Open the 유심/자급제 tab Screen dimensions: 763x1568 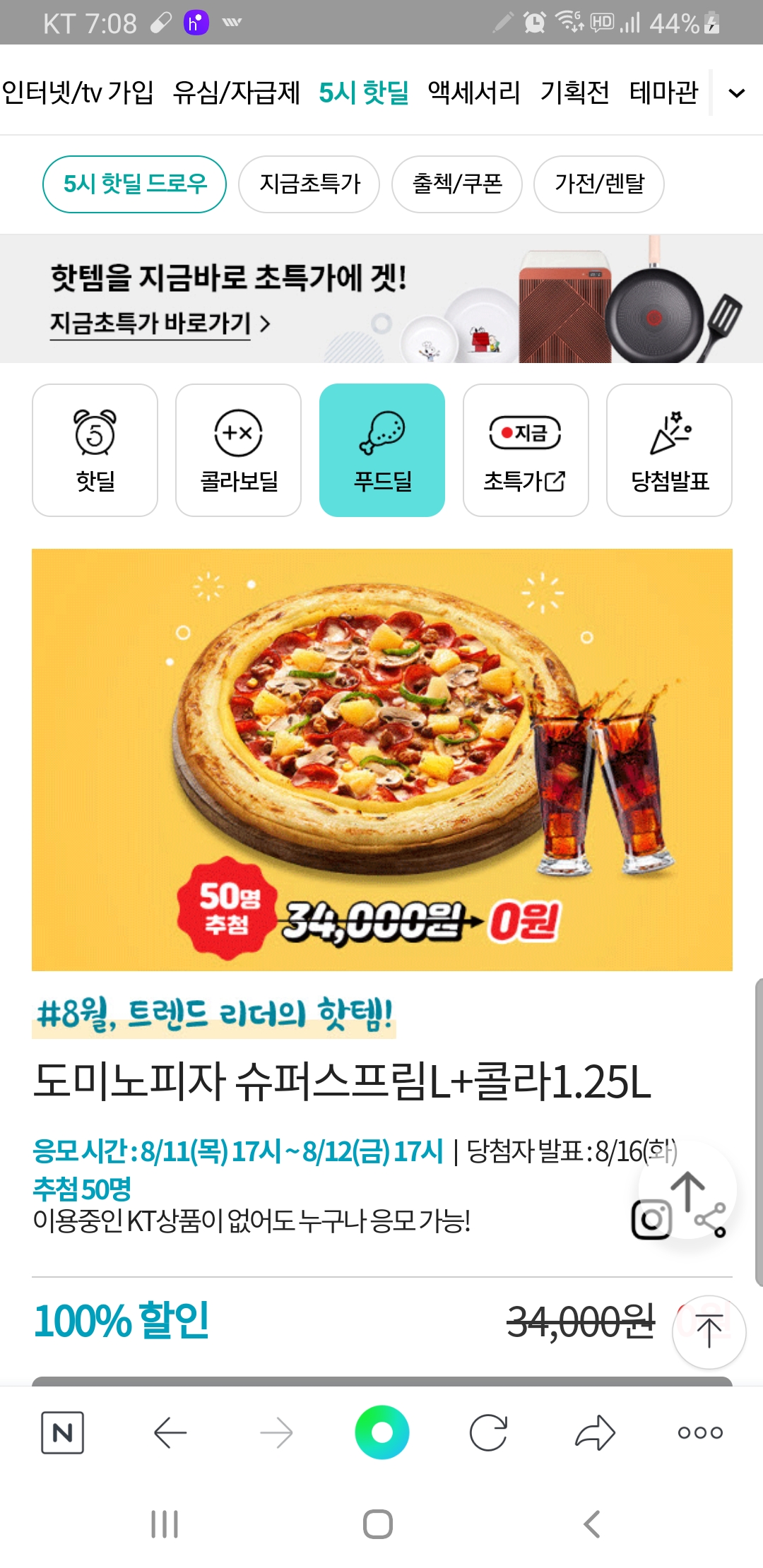tap(237, 93)
